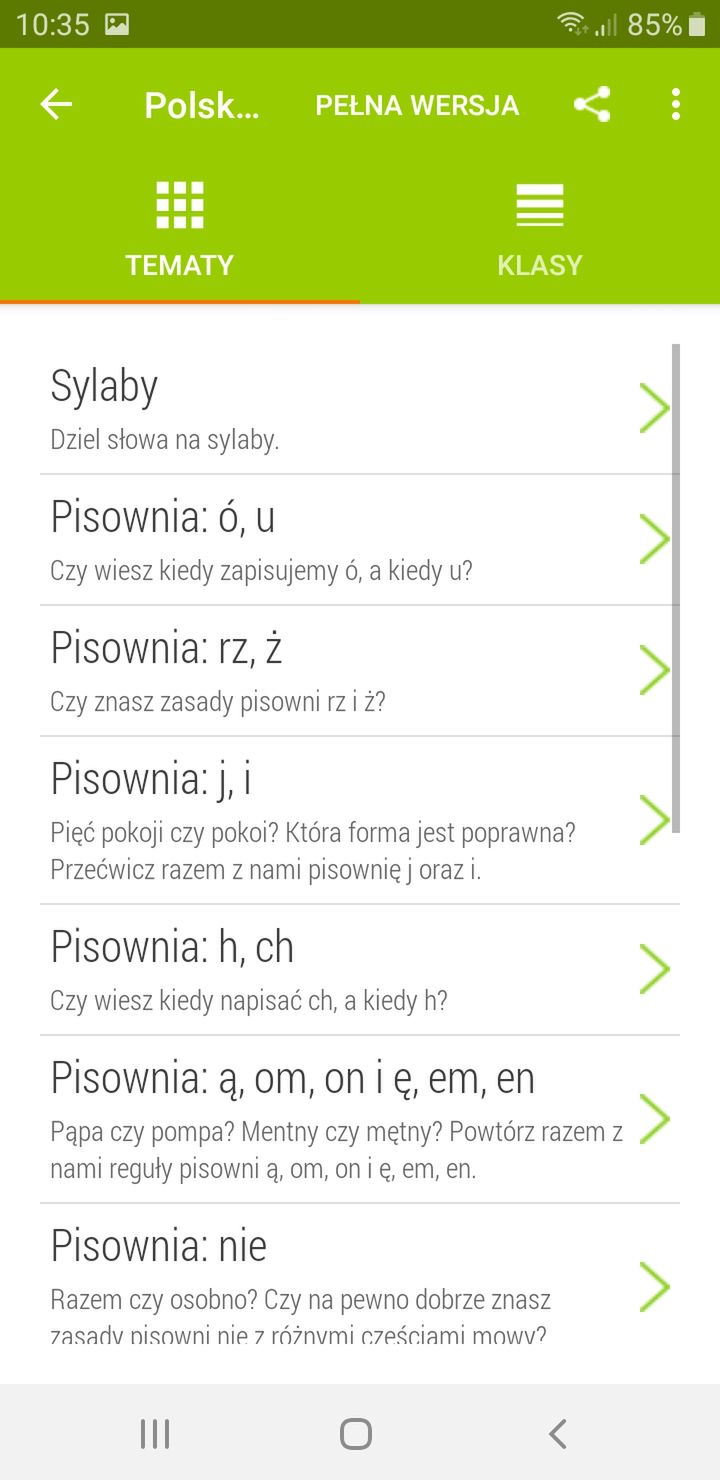
Task: Open recent apps from navigation bar
Action: (x=155, y=1434)
